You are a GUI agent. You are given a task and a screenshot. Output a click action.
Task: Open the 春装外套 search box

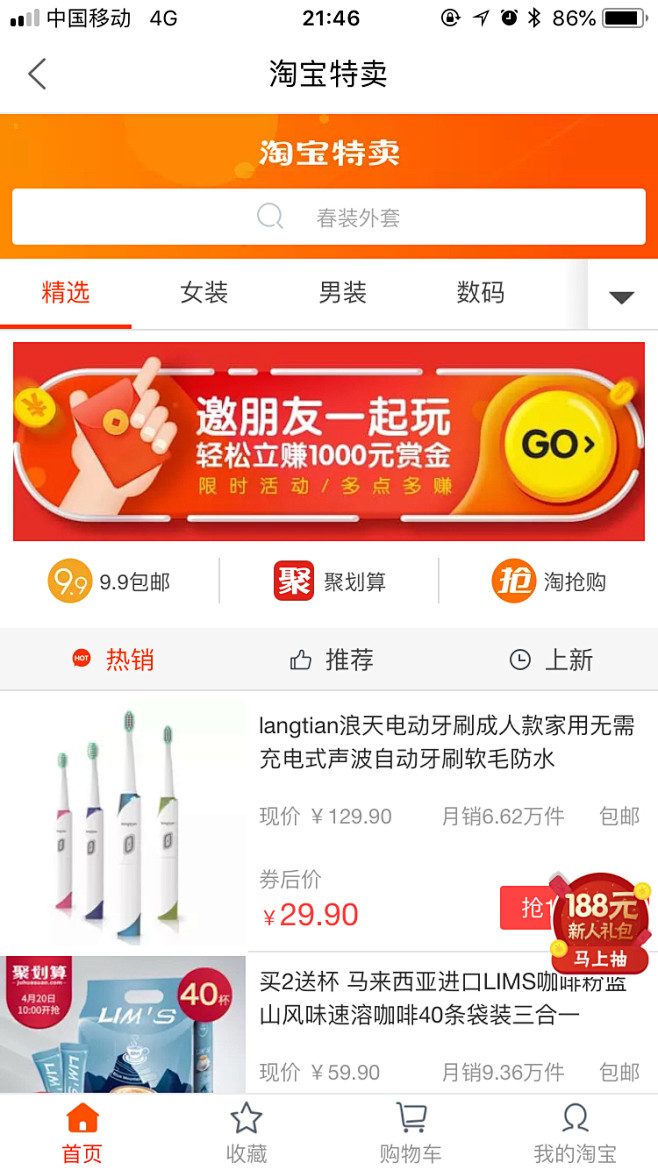(329, 217)
